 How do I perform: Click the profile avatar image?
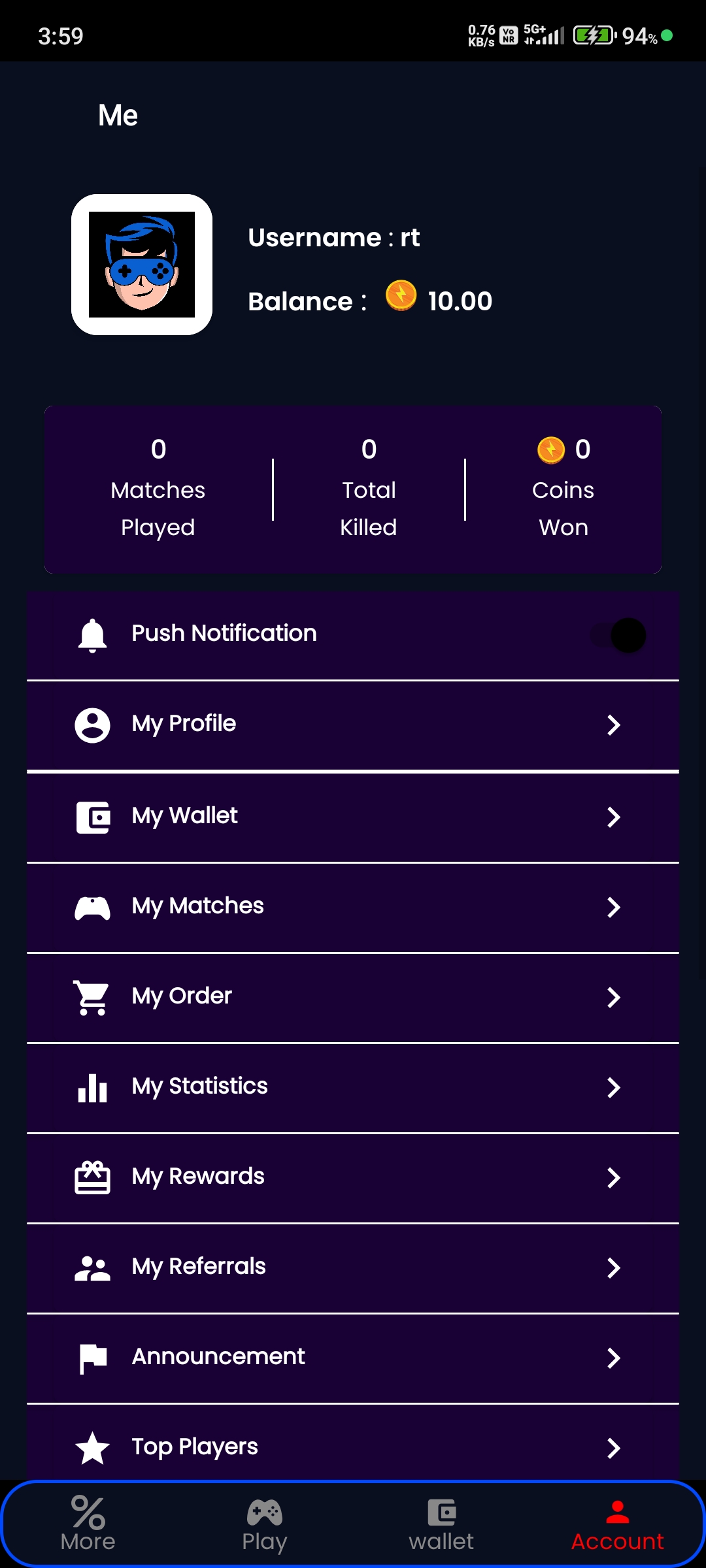[x=143, y=265]
